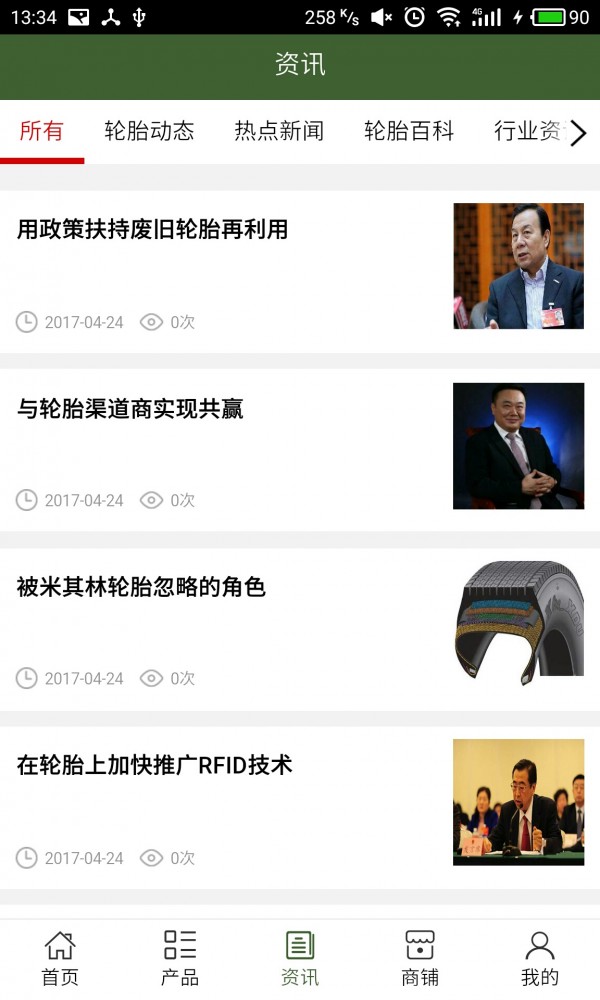This screenshot has height=1000, width=600.
Task: Show more categories with the right arrow
Action: [577, 133]
